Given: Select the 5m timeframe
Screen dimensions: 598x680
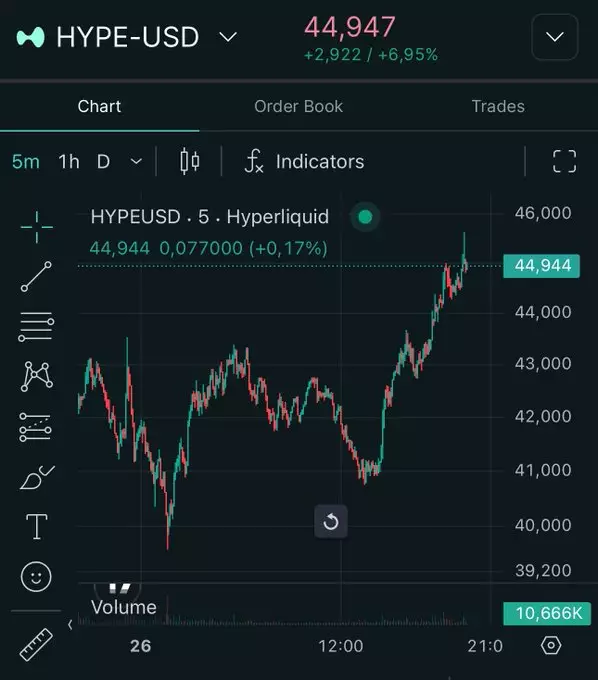Looking at the screenshot, I should tap(26, 162).
